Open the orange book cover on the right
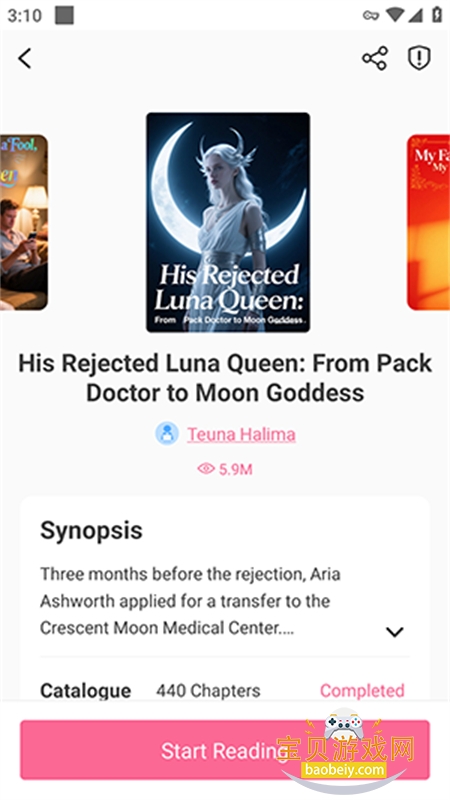 point(429,222)
